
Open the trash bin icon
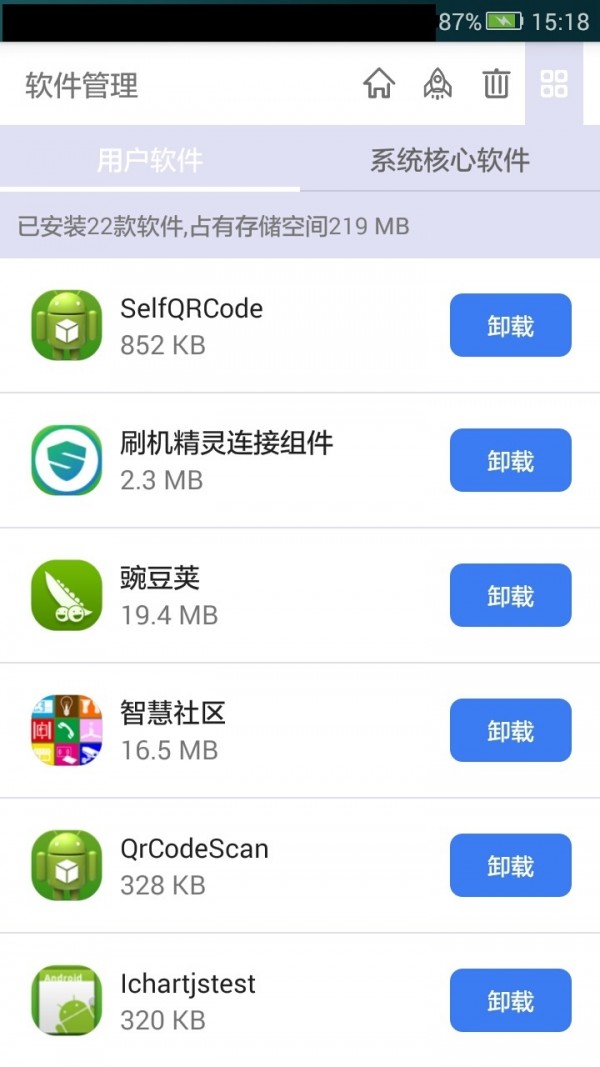click(496, 84)
